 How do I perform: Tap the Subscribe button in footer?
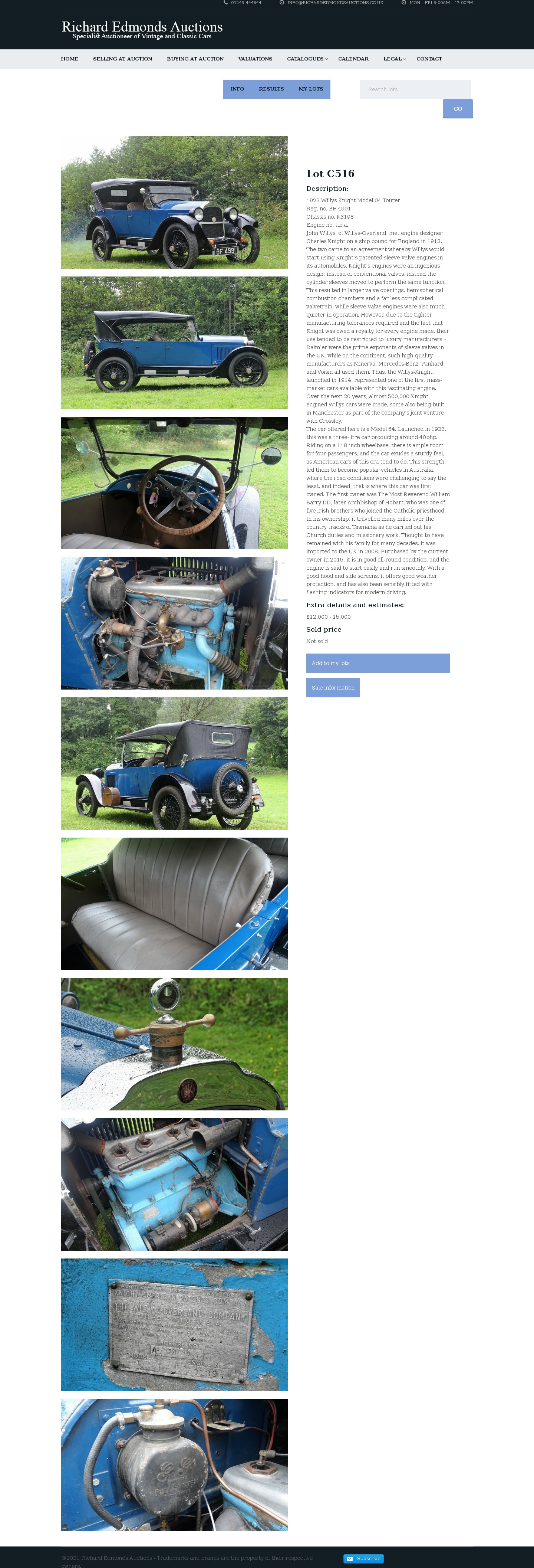pos(363,1558)
